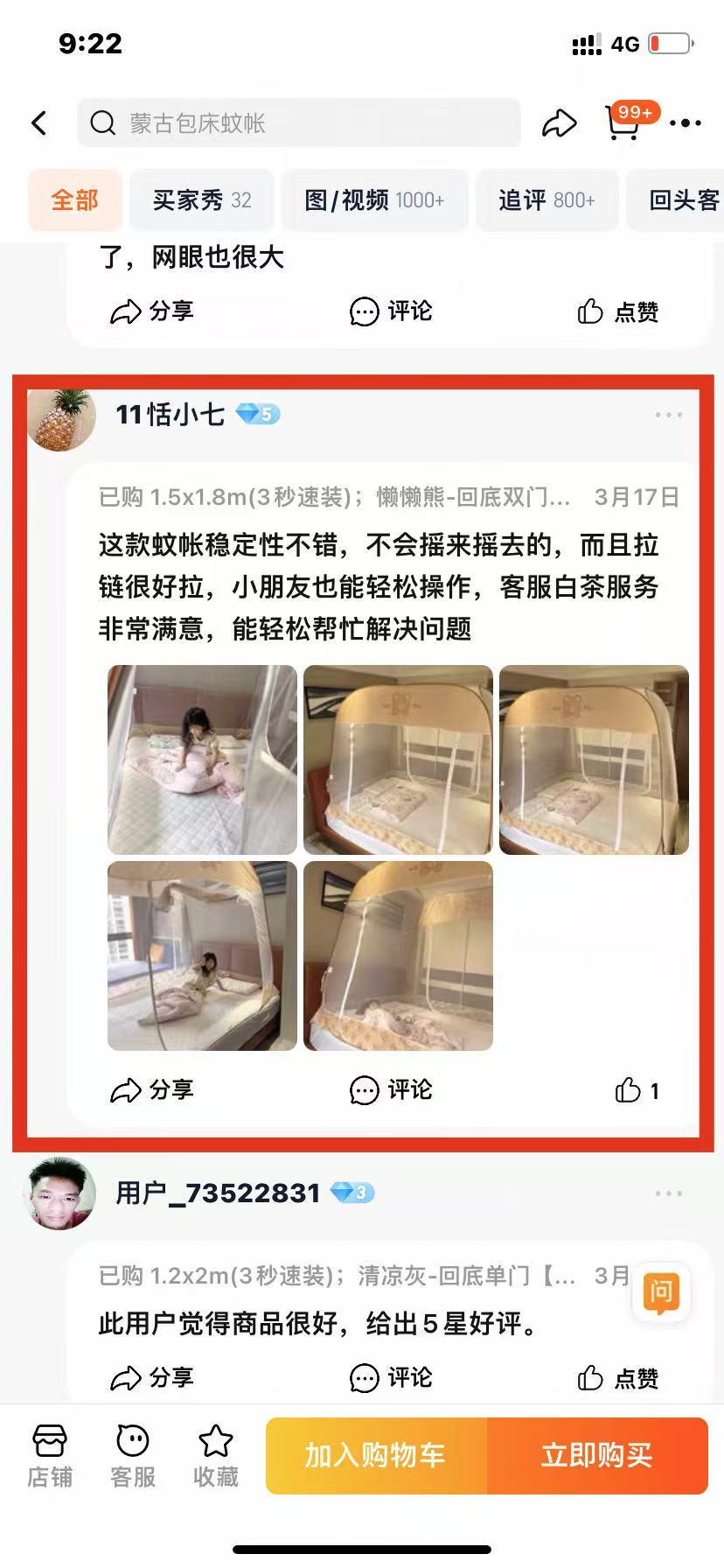This screenshot has width=724, height=1568.
Task: Select the 全部 reviews filter
Action: [74, 200]
